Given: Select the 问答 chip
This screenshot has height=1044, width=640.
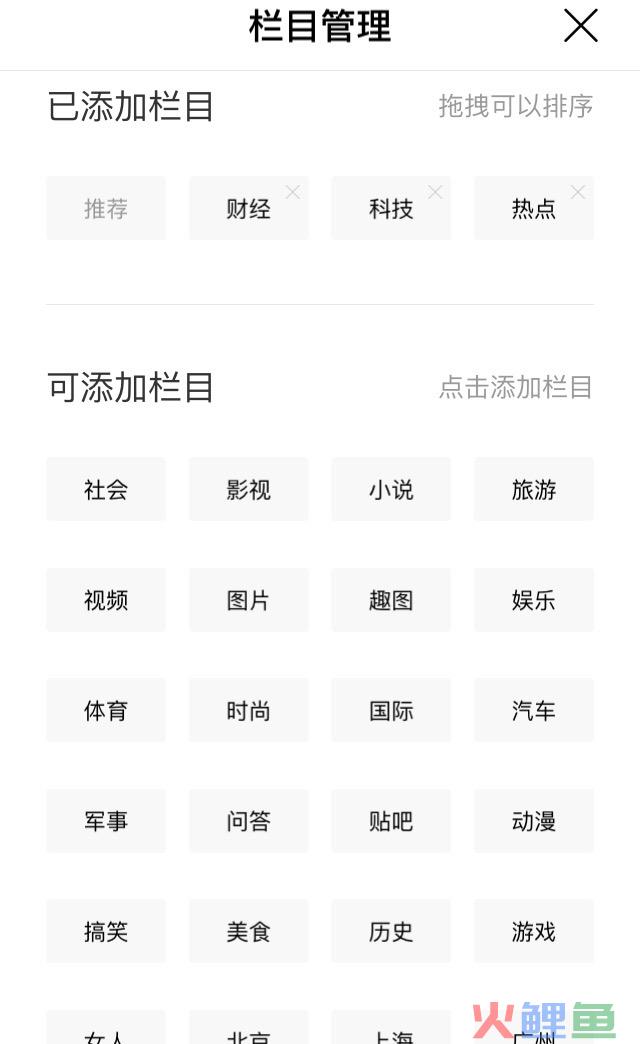Looking at the screenshot, I should pos(249,821).
